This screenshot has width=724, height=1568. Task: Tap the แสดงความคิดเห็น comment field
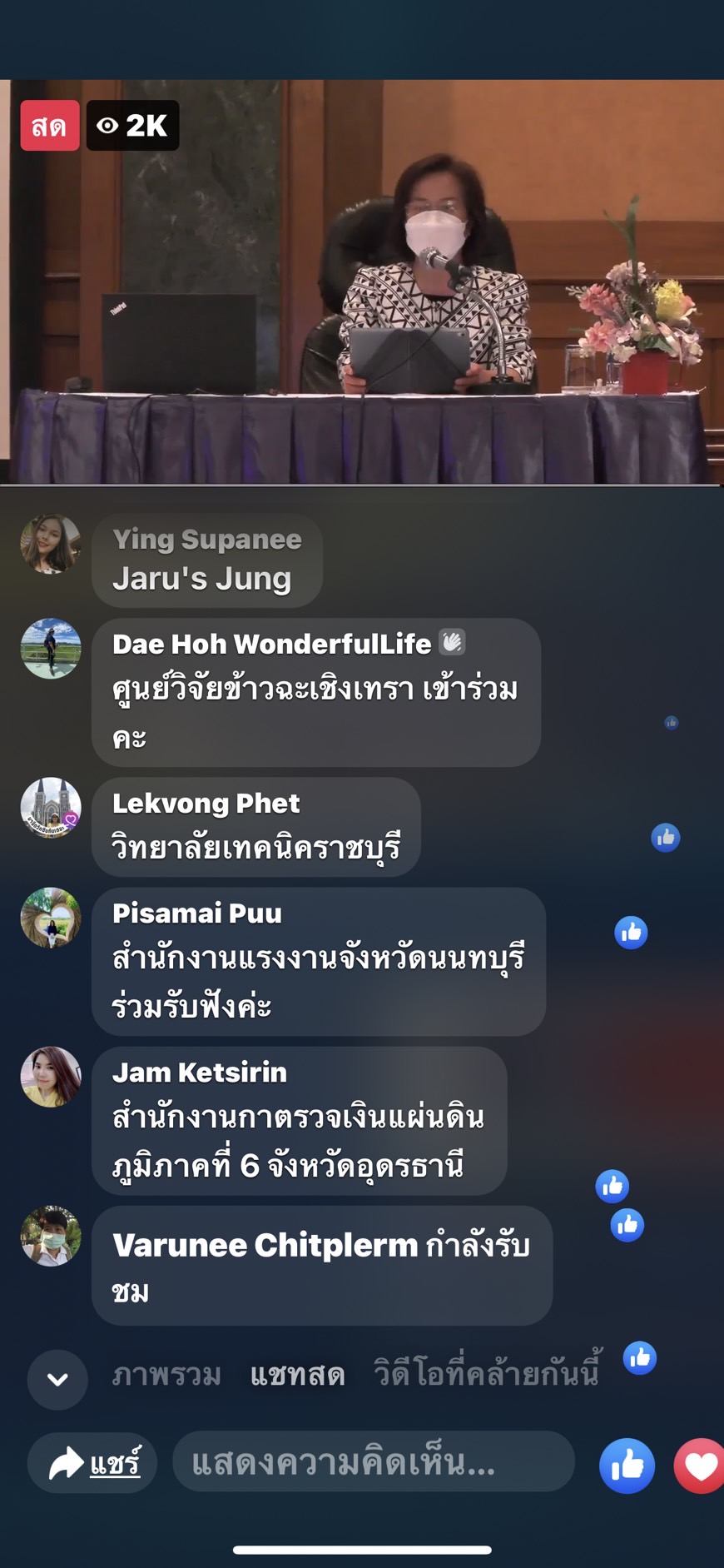tap(373, 1462)
